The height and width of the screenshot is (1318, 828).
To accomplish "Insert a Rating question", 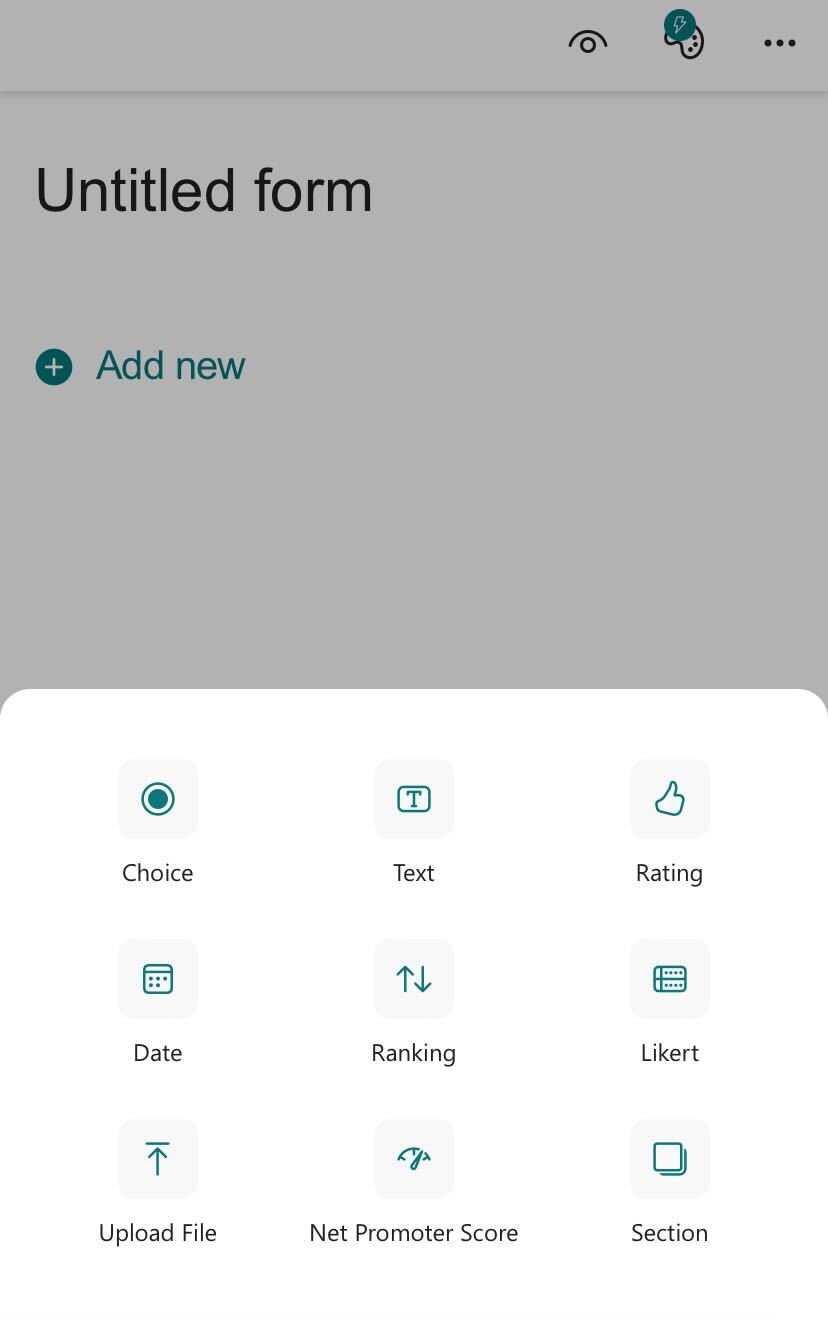I will click(x=669, y=799).
